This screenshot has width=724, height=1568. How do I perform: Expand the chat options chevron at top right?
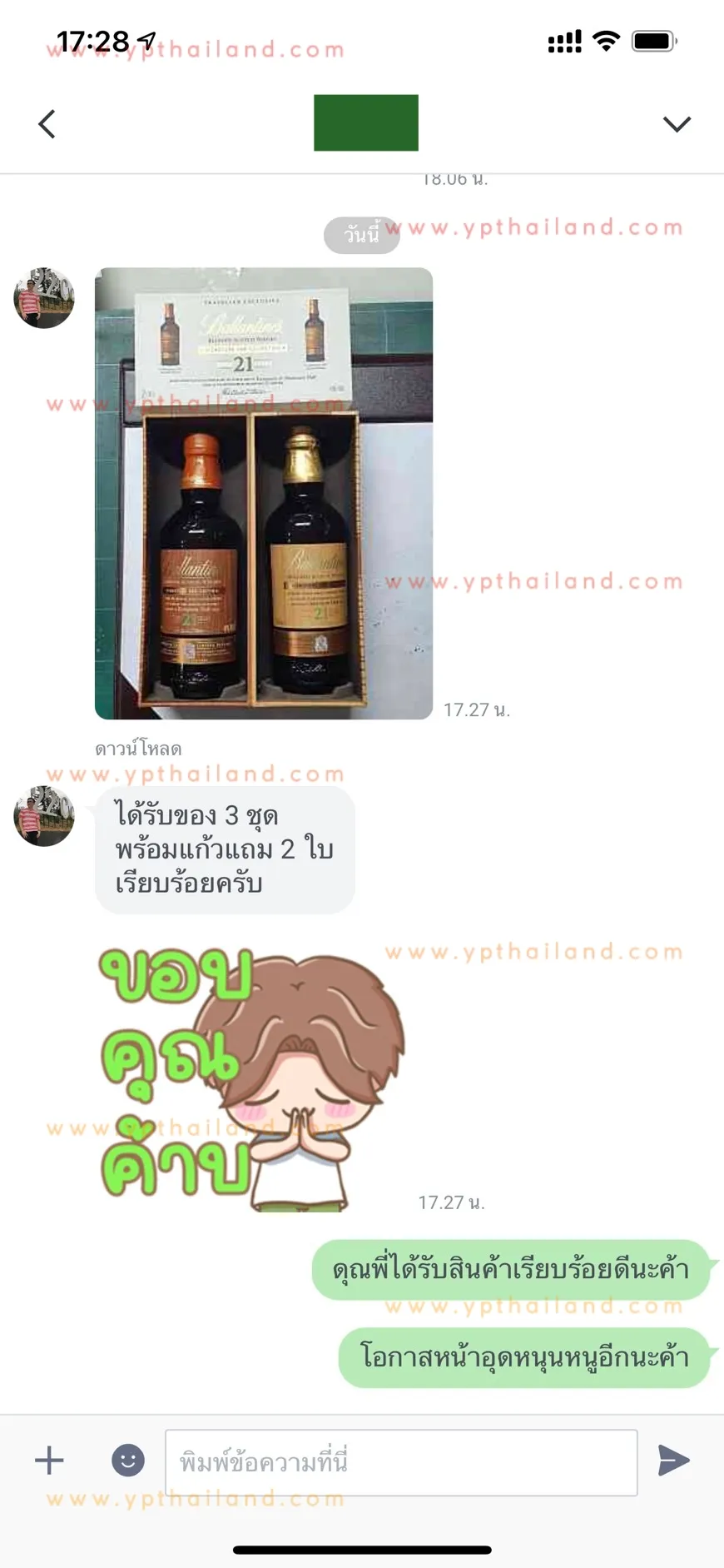coord(677,124)
